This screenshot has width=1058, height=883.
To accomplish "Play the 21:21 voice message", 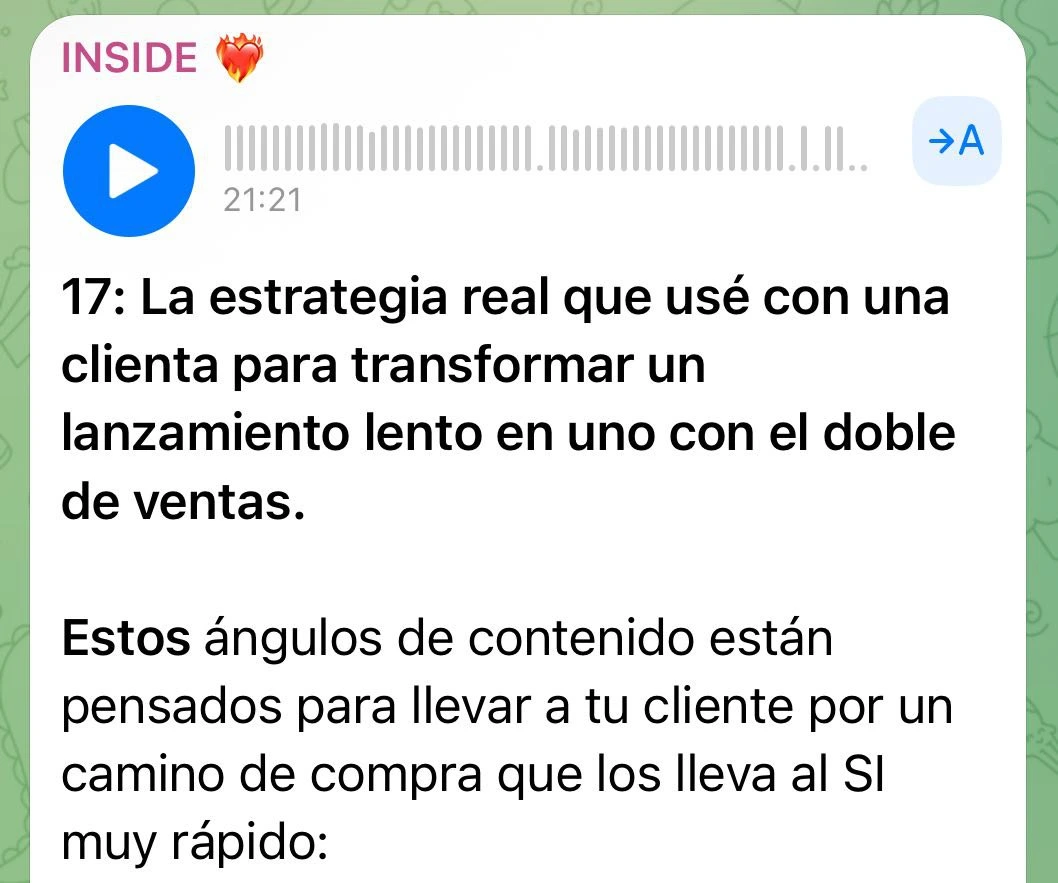I will point(129,170).
